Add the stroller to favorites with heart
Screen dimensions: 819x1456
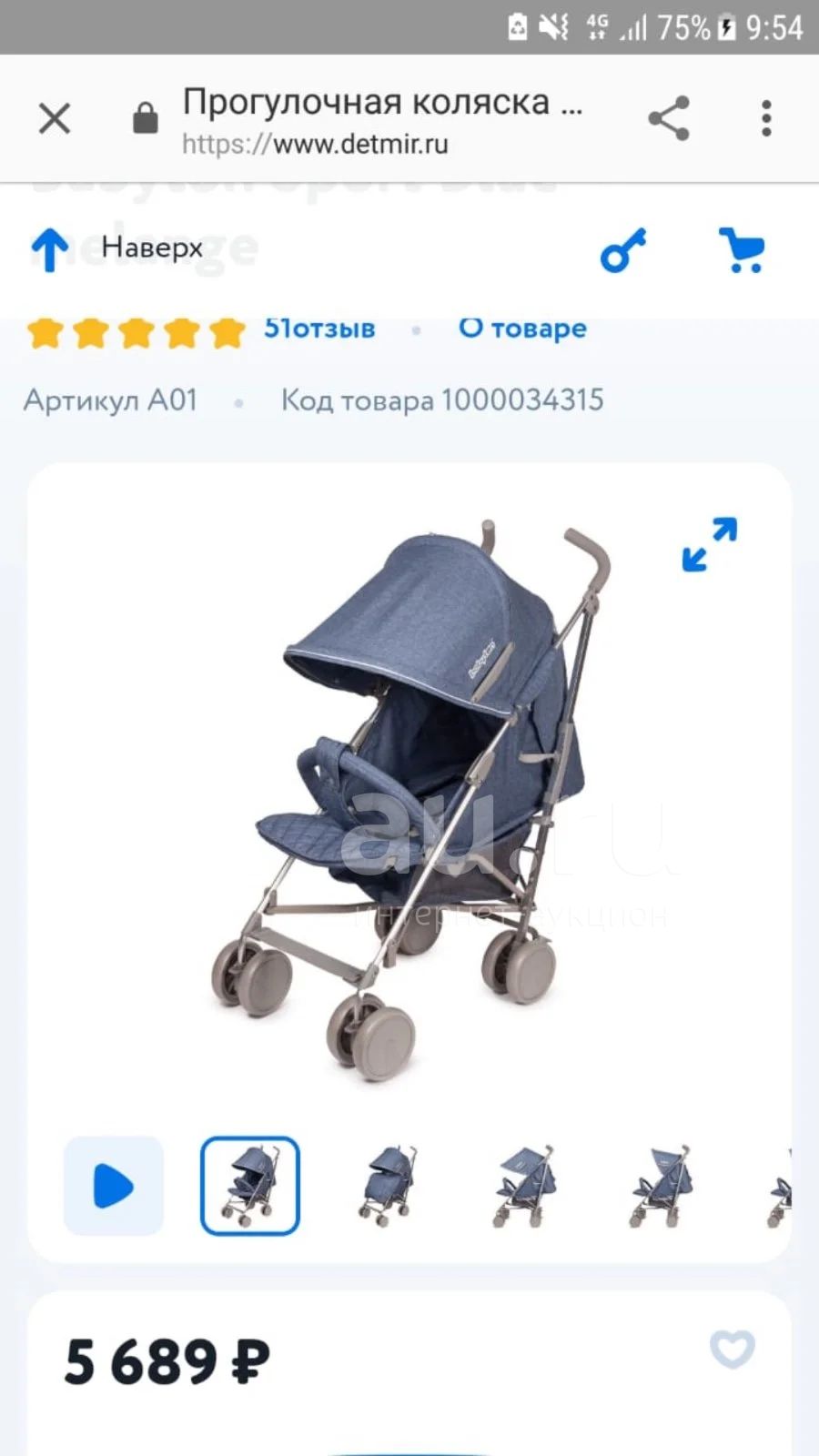click(733, 1349)
